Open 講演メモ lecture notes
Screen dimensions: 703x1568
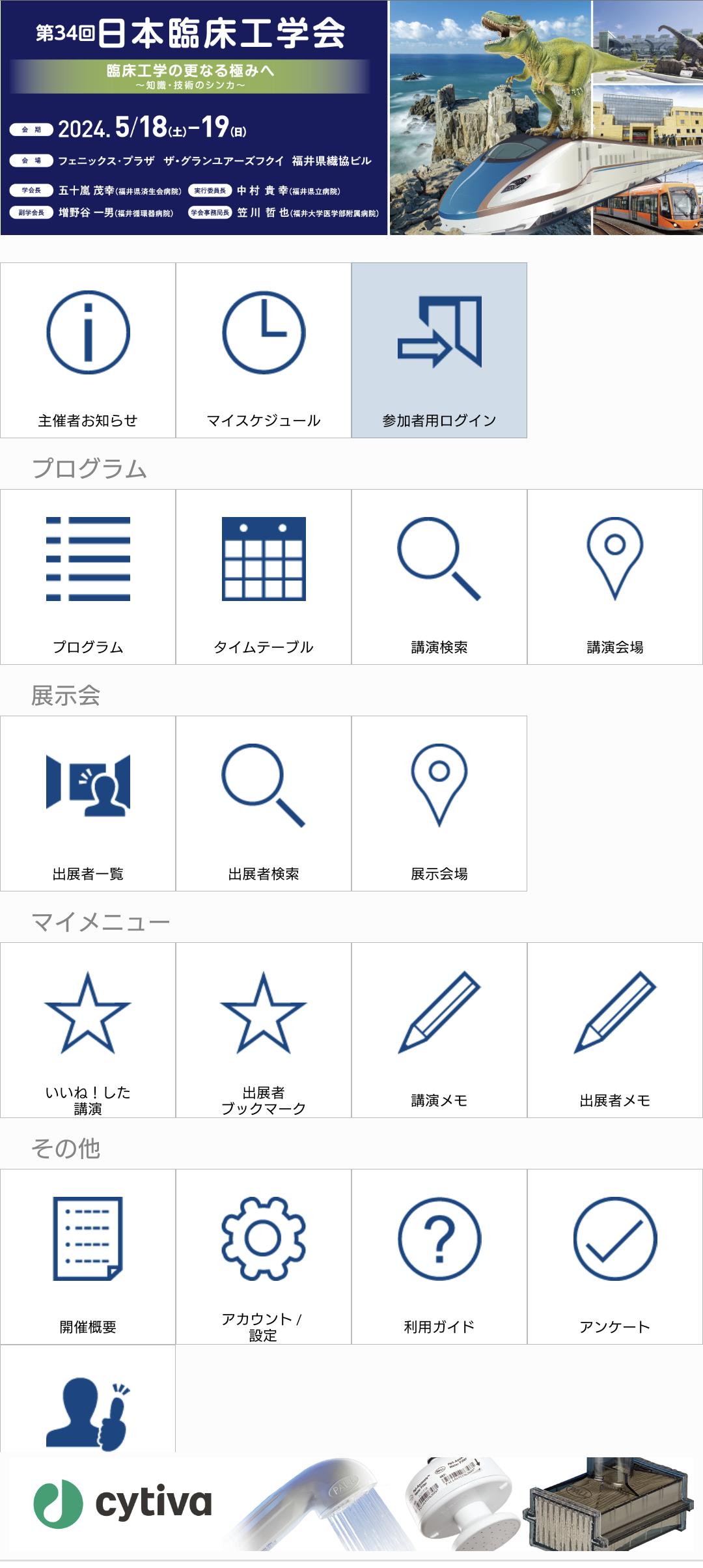pos(439,1030)
